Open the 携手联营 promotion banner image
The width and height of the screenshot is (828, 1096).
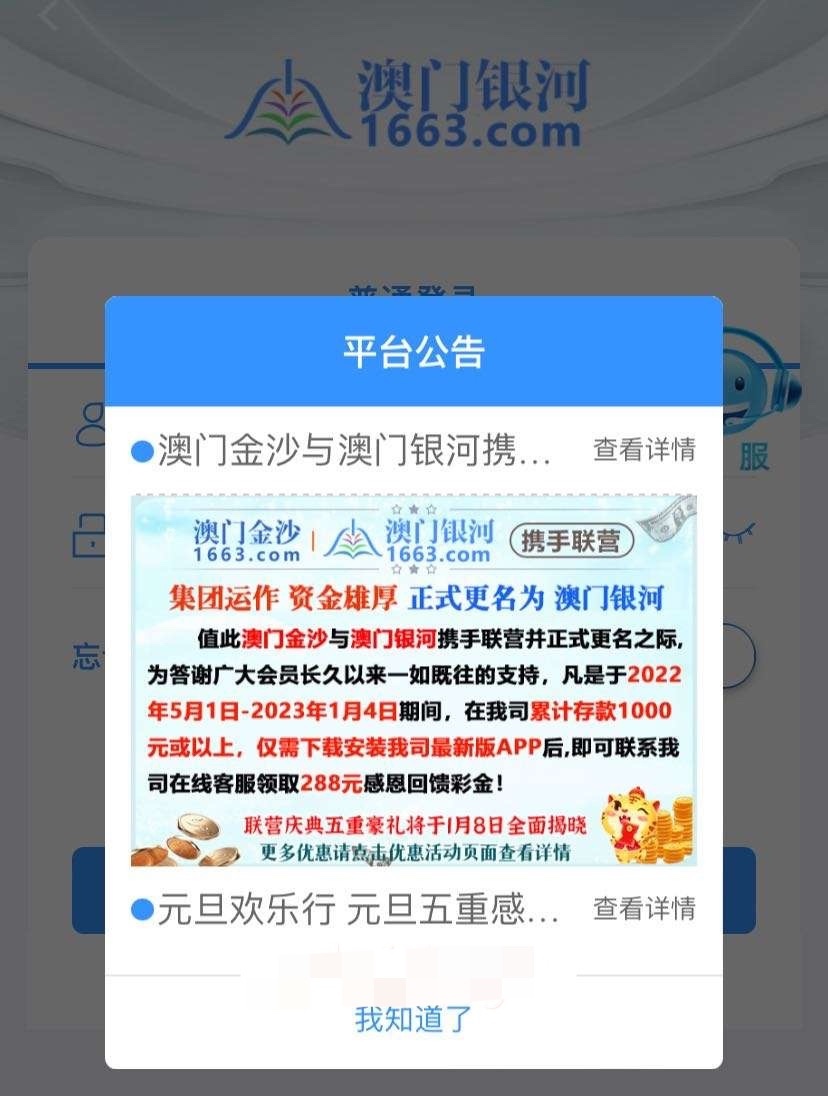pyautogui.click(x=413, y=680)
